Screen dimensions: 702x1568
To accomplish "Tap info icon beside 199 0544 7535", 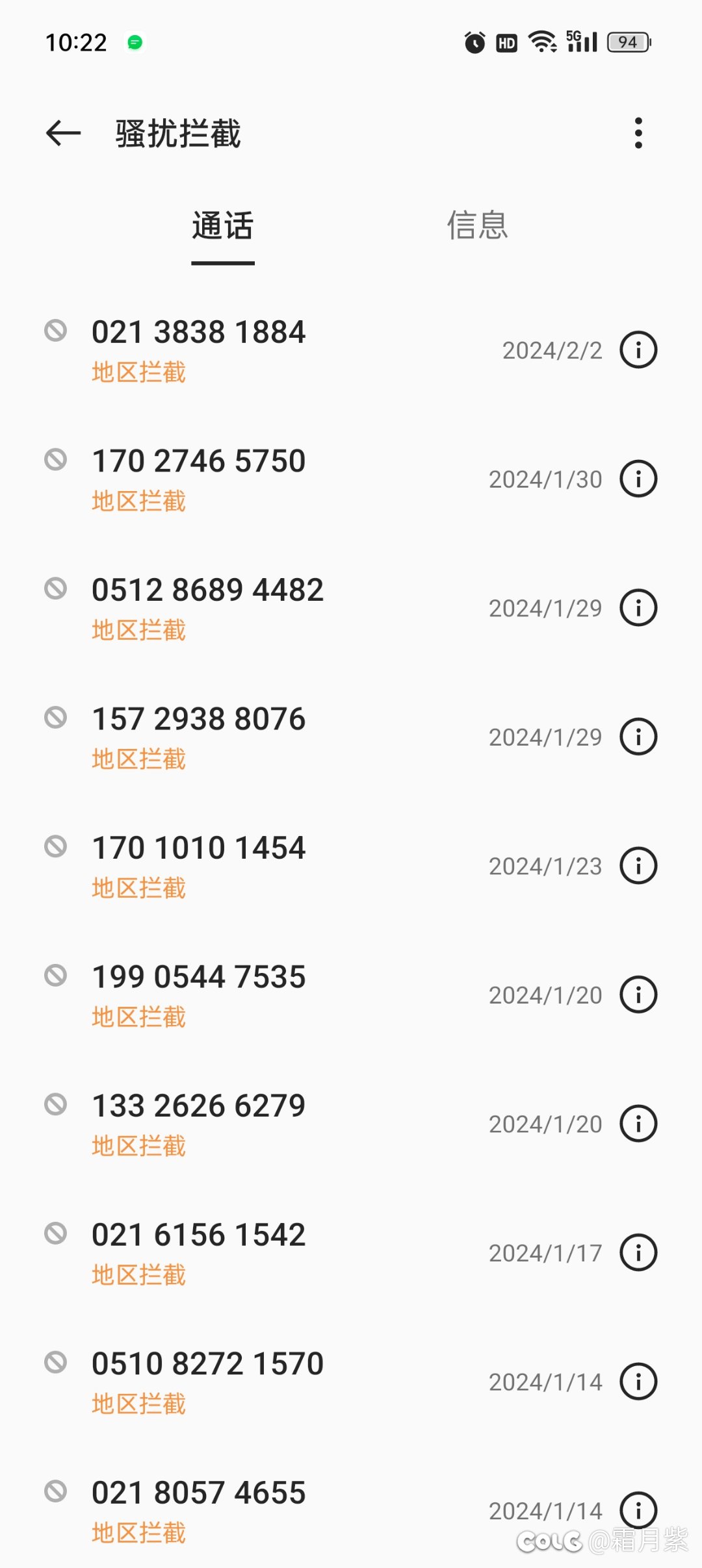I will coord(638,994).
